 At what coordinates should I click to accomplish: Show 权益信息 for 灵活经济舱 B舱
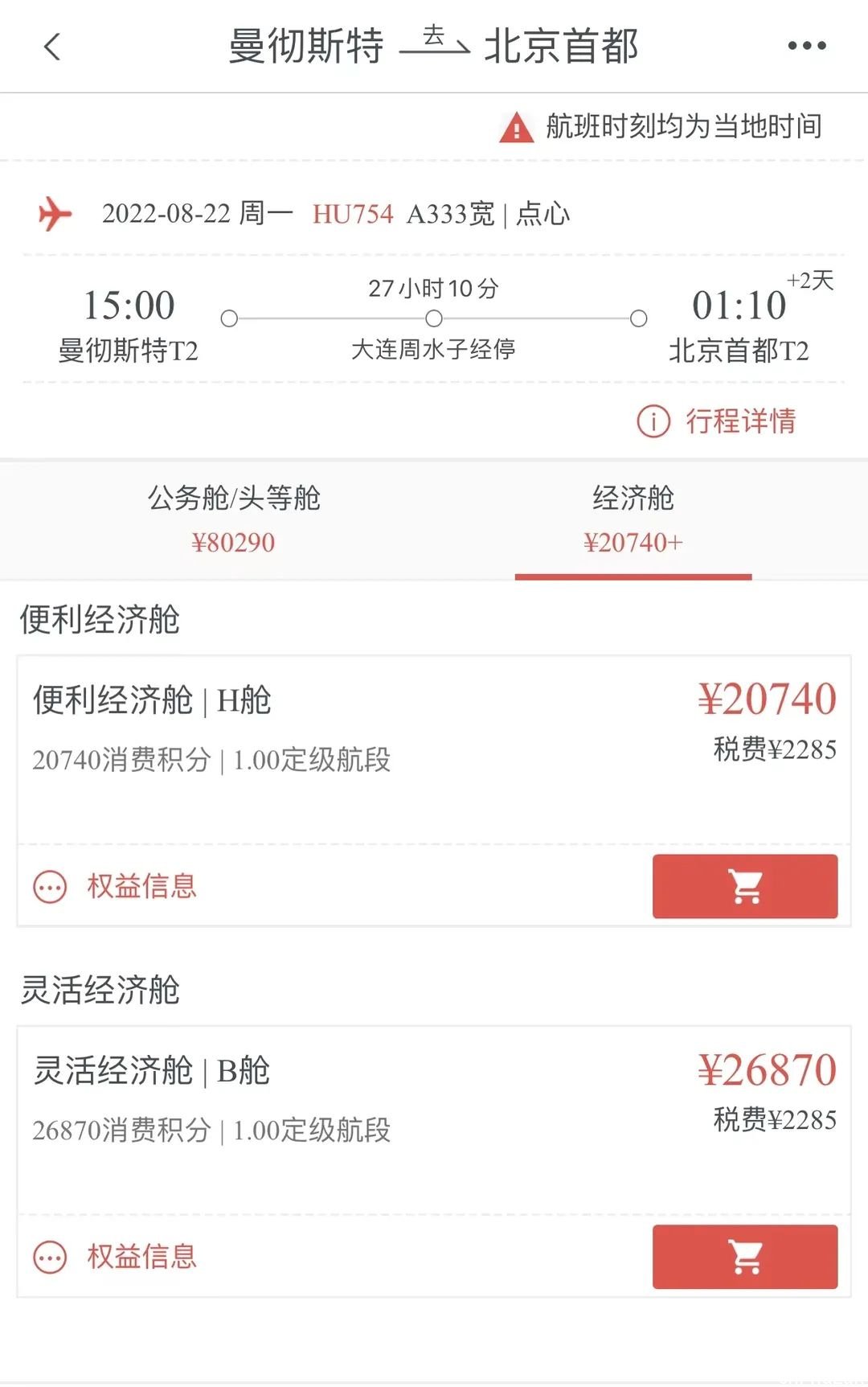click(116, 1257)
